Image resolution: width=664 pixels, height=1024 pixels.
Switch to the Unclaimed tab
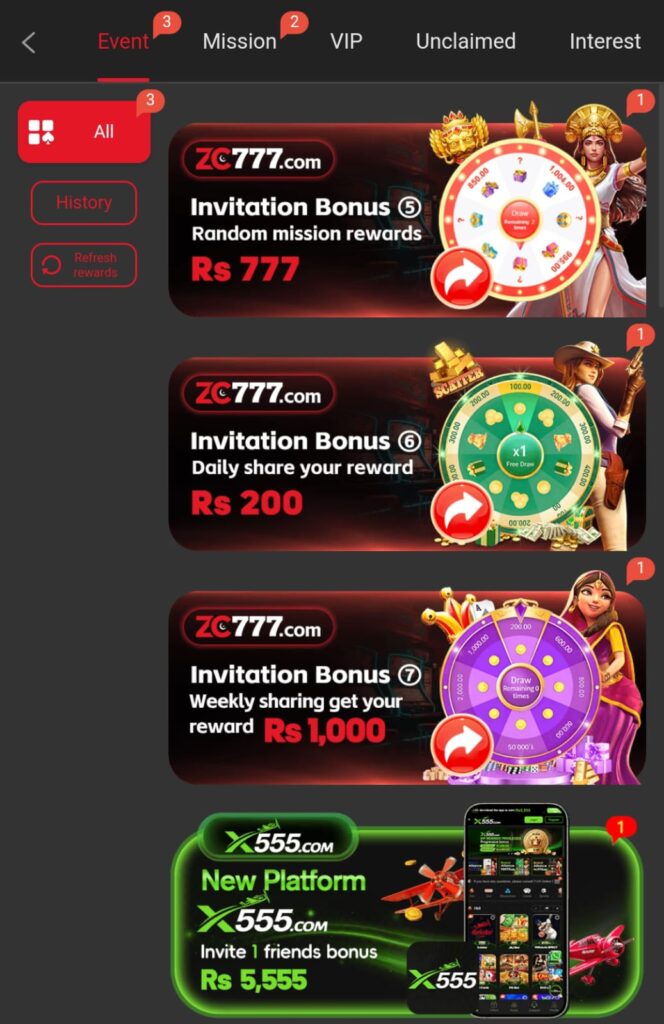coord(465,42)
